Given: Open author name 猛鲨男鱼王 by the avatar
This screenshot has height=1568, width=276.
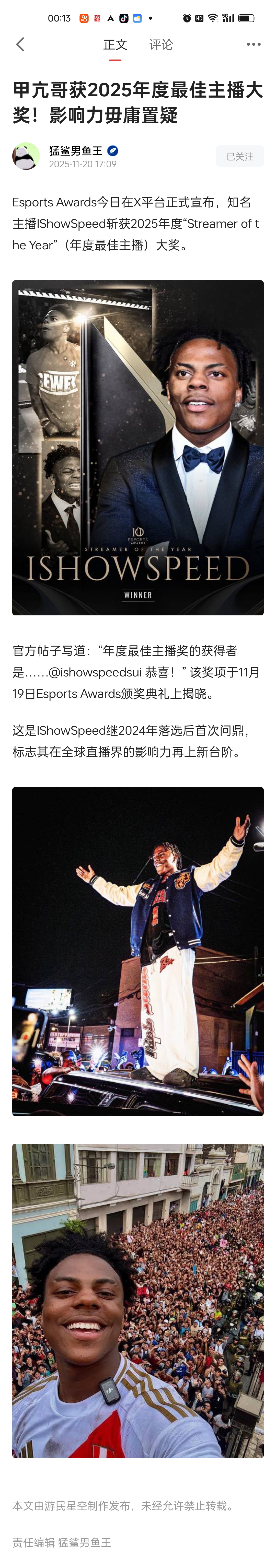Looking at the screenshot, I should (x=76, y=150).
